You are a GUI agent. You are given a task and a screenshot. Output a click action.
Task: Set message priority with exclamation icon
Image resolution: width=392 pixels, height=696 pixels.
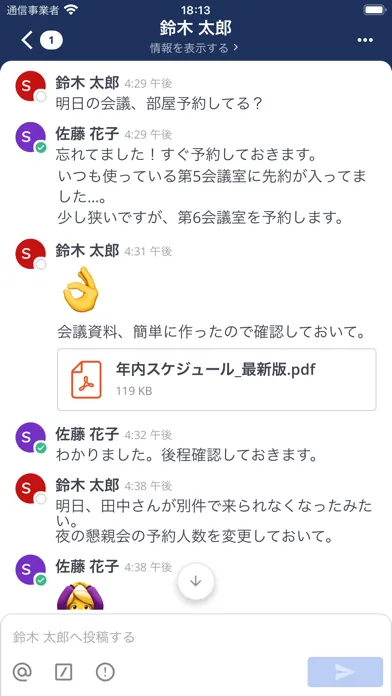pyautogui.click(x=105, y=672)
